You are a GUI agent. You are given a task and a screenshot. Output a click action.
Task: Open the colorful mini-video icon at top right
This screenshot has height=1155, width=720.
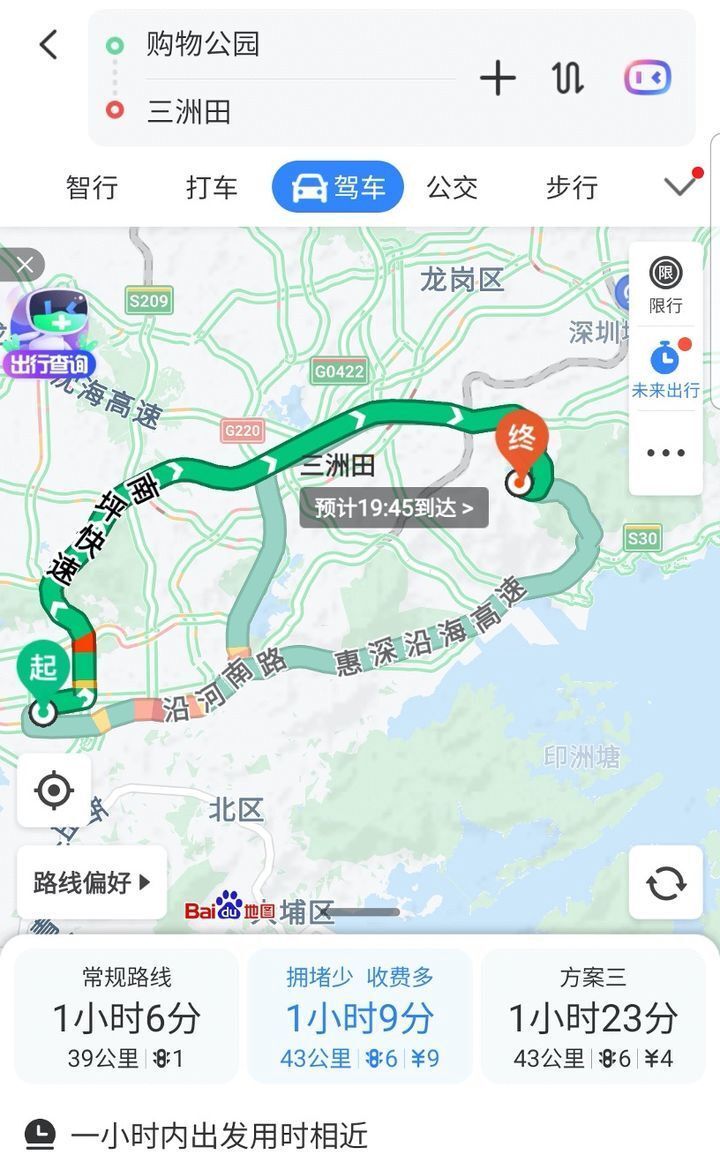click(647, 76)
